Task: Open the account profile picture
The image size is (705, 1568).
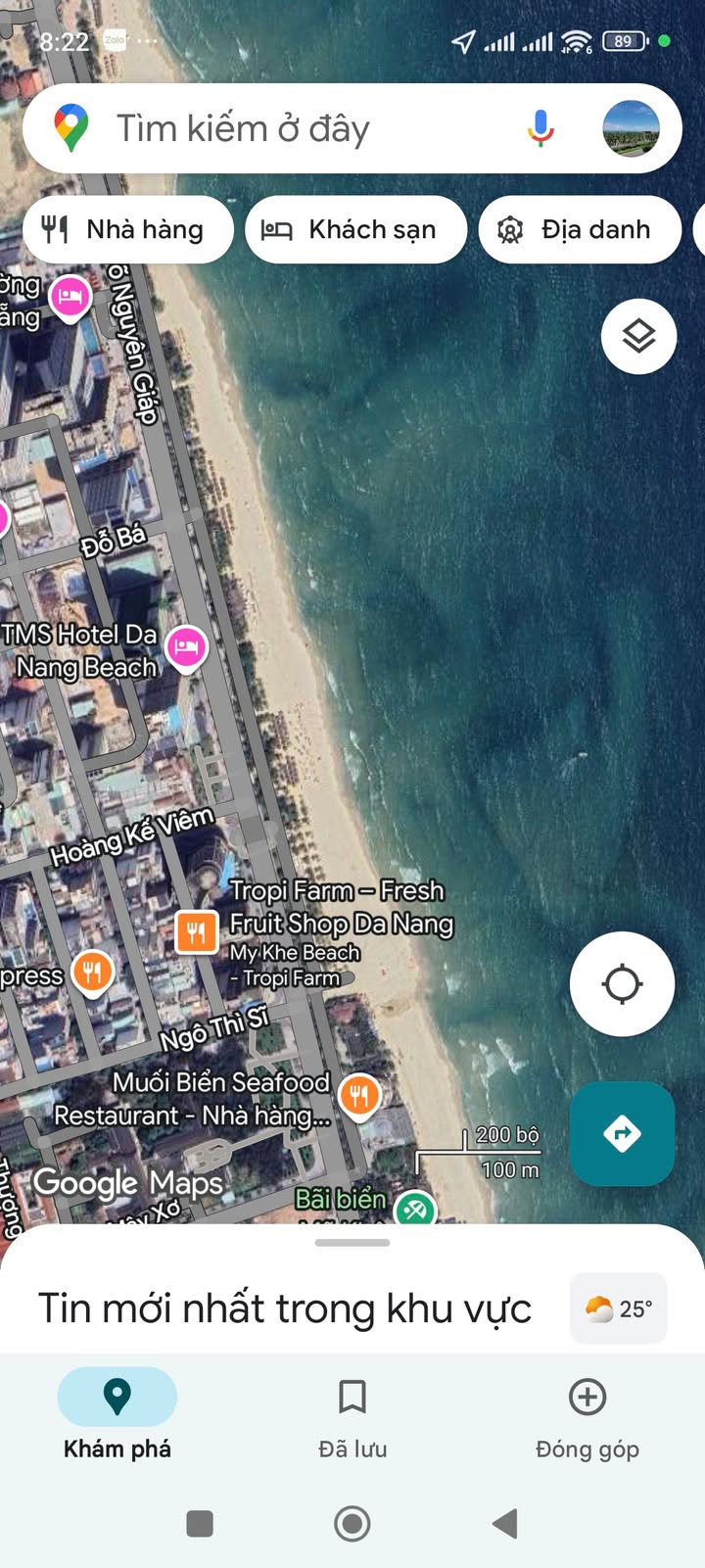Action: 631,128
